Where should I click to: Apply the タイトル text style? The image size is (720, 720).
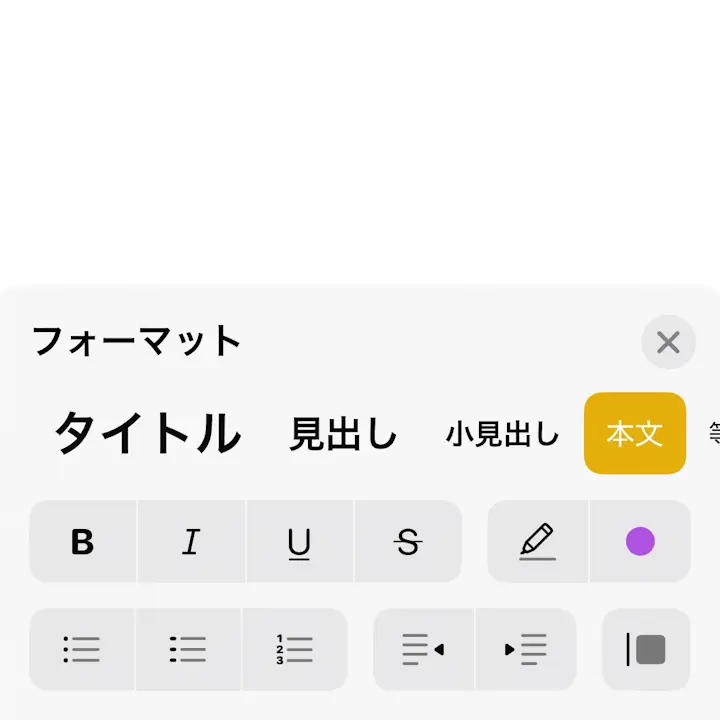(x=147, y=434)
